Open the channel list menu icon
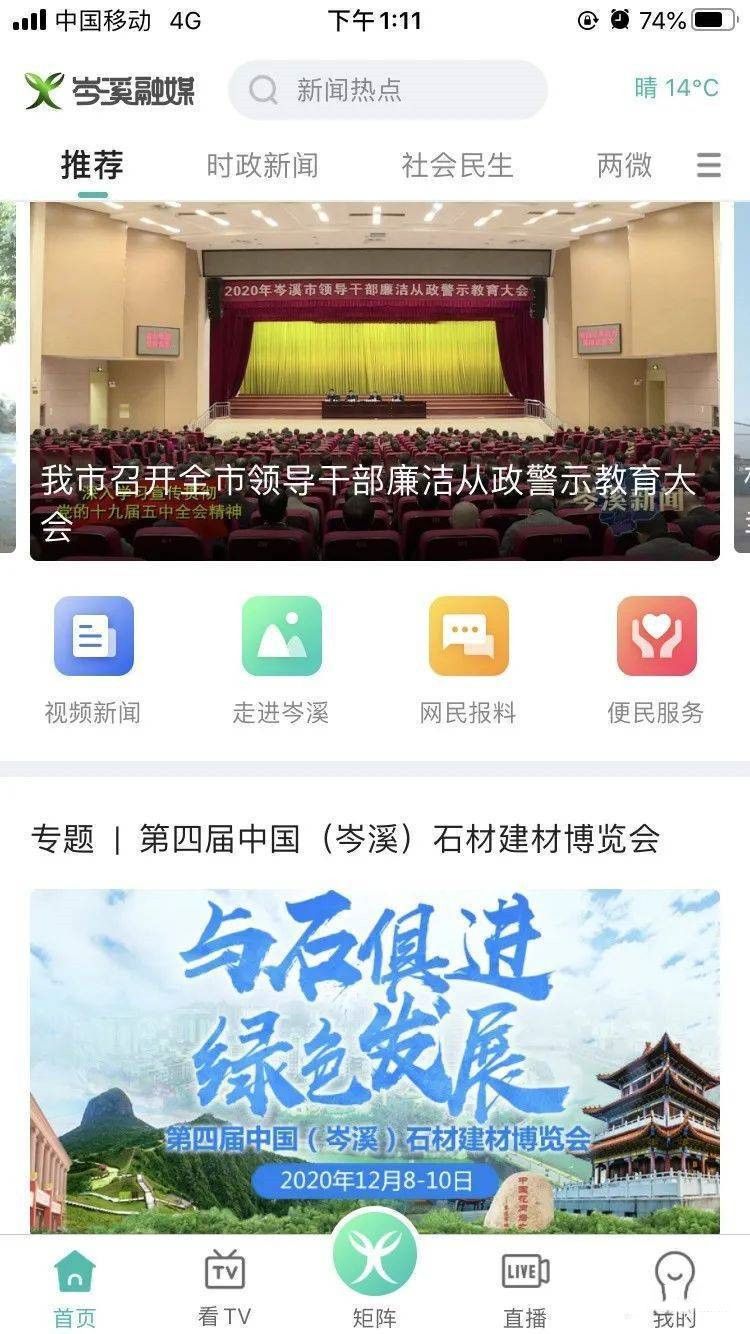 coord(709,165)
